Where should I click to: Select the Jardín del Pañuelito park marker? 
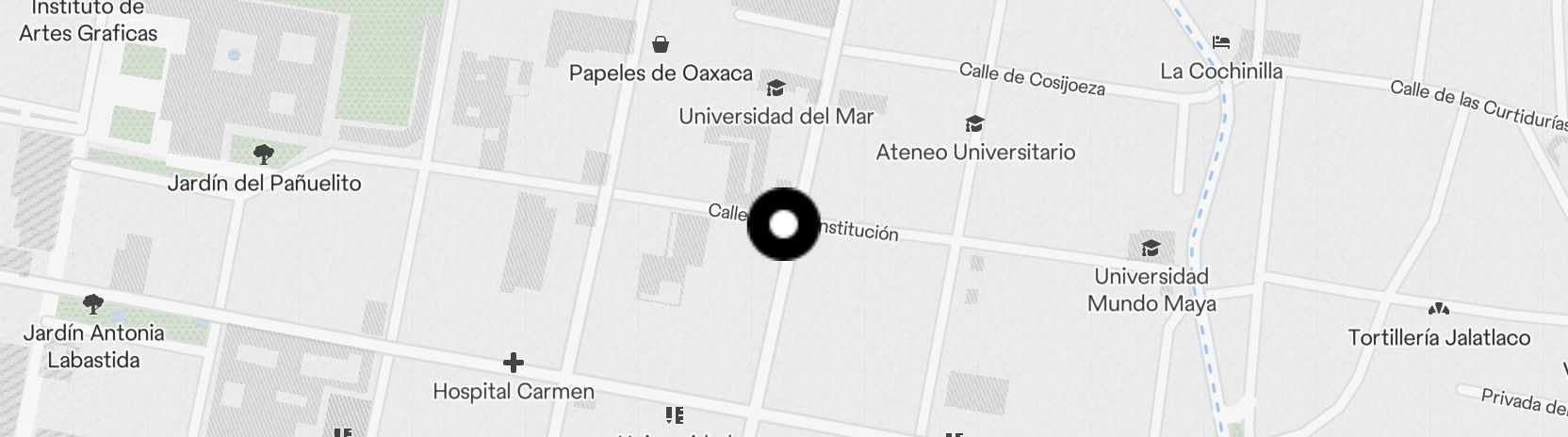point(264,154)
